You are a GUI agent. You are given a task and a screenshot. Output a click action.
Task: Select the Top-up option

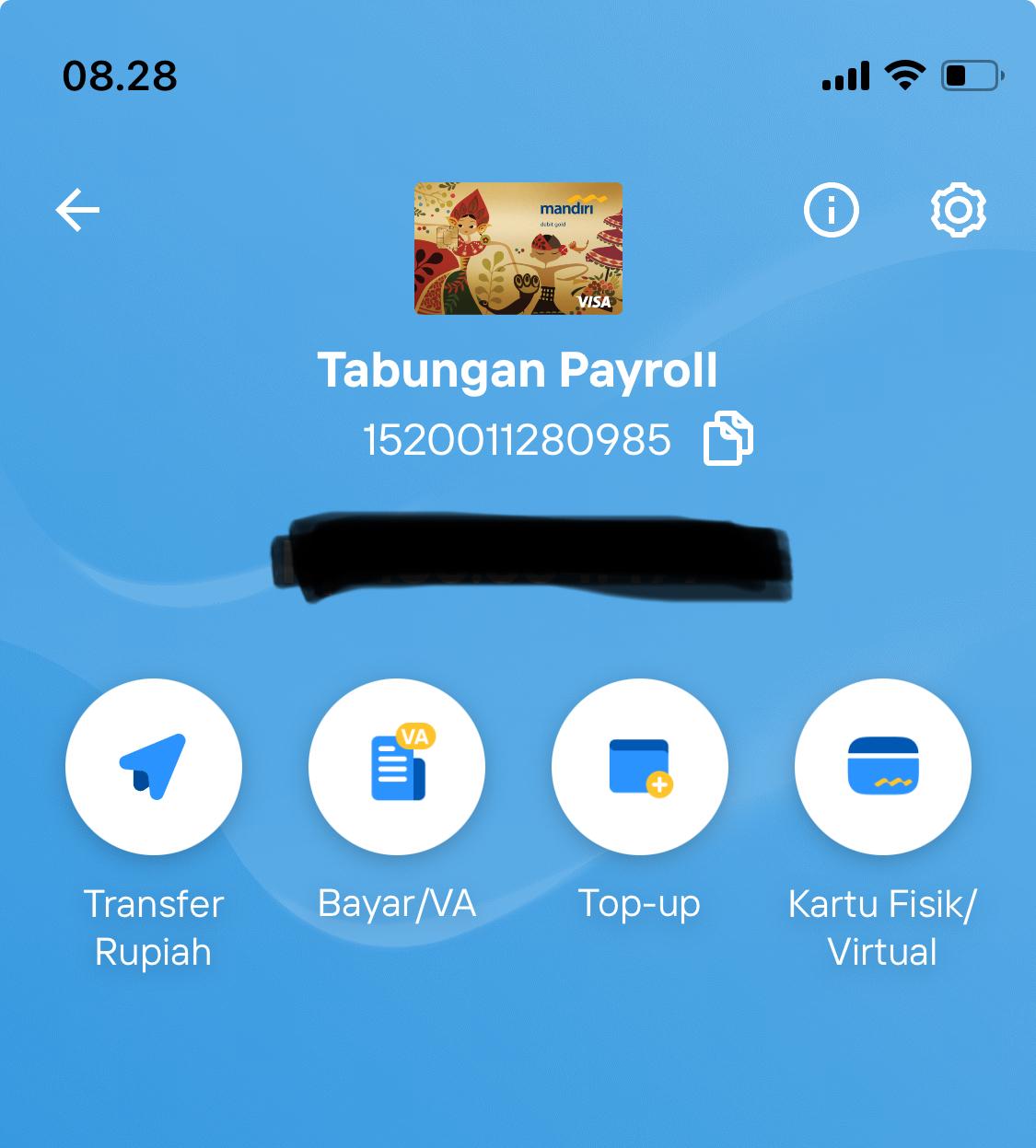pyautogui.click(x=639, y=767)
